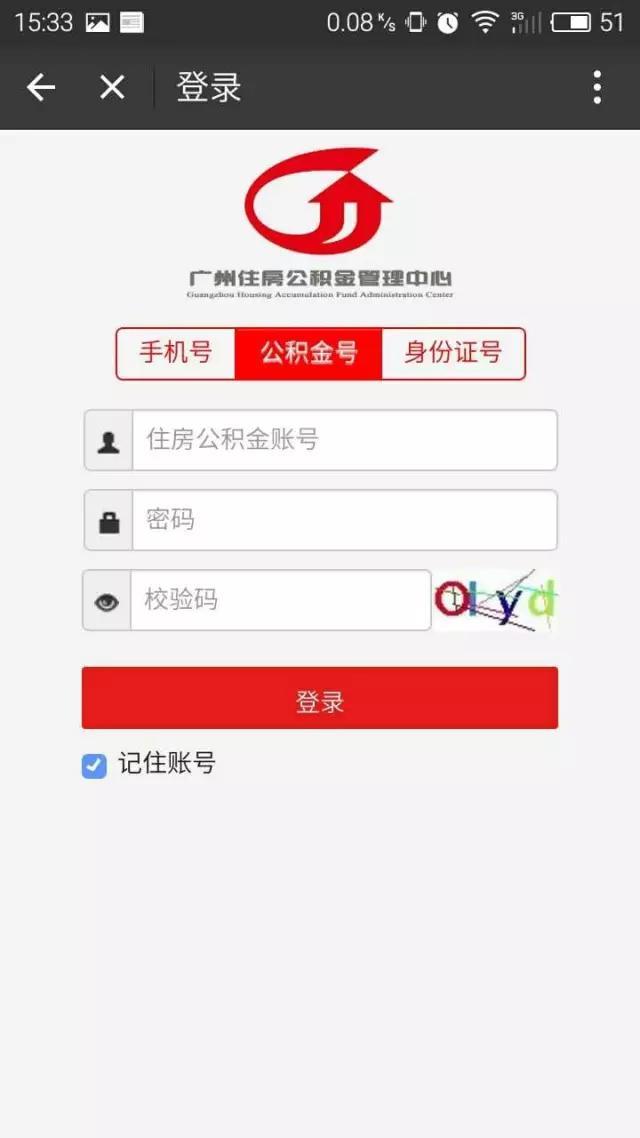Close the page with the X icon
This screenshot has width=640, height=1138.
click(112, 88)
